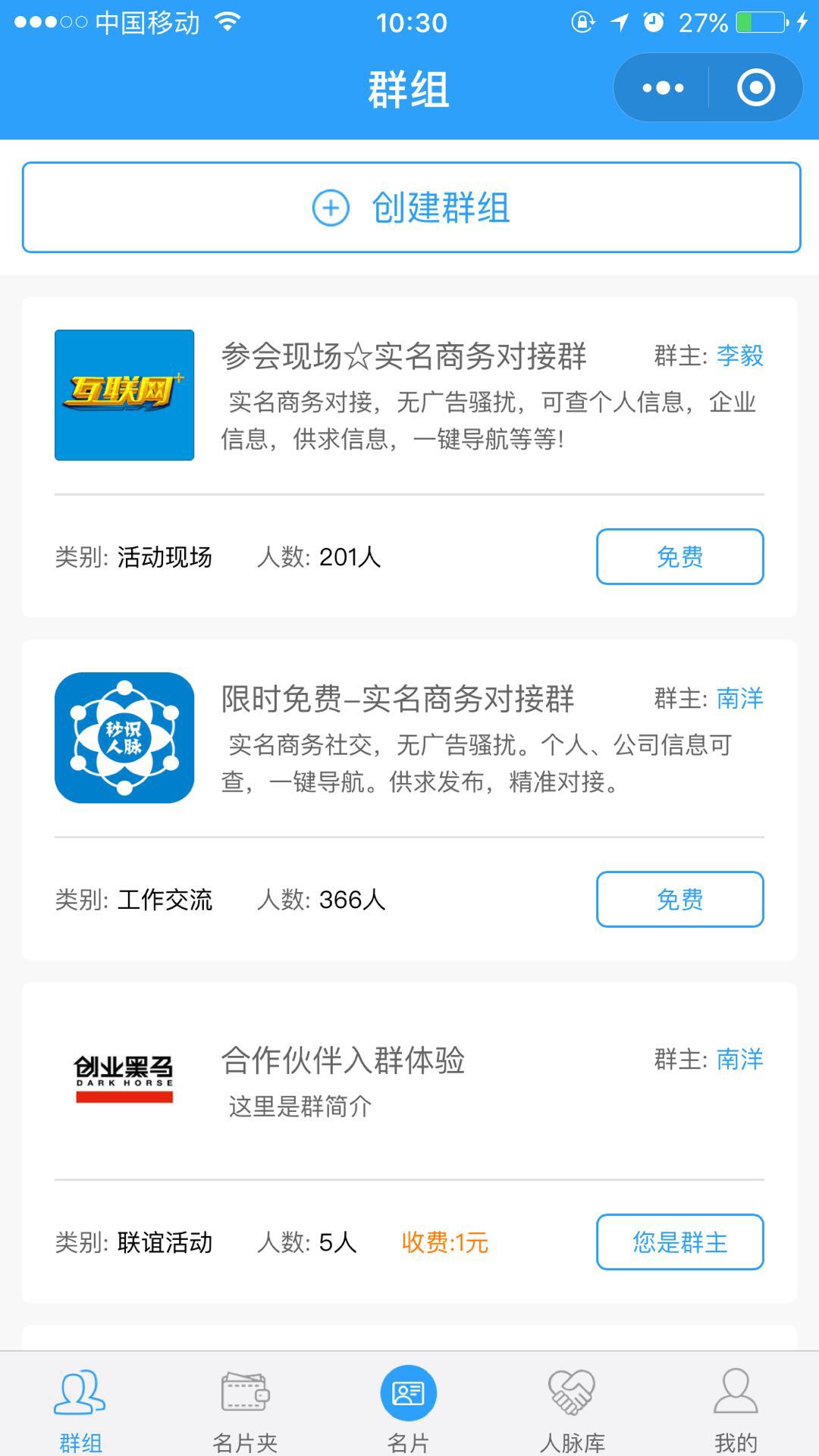Open the 参会现场☆实名商务对接群 group card
The image size is (819, 1456).
point(409,457)
